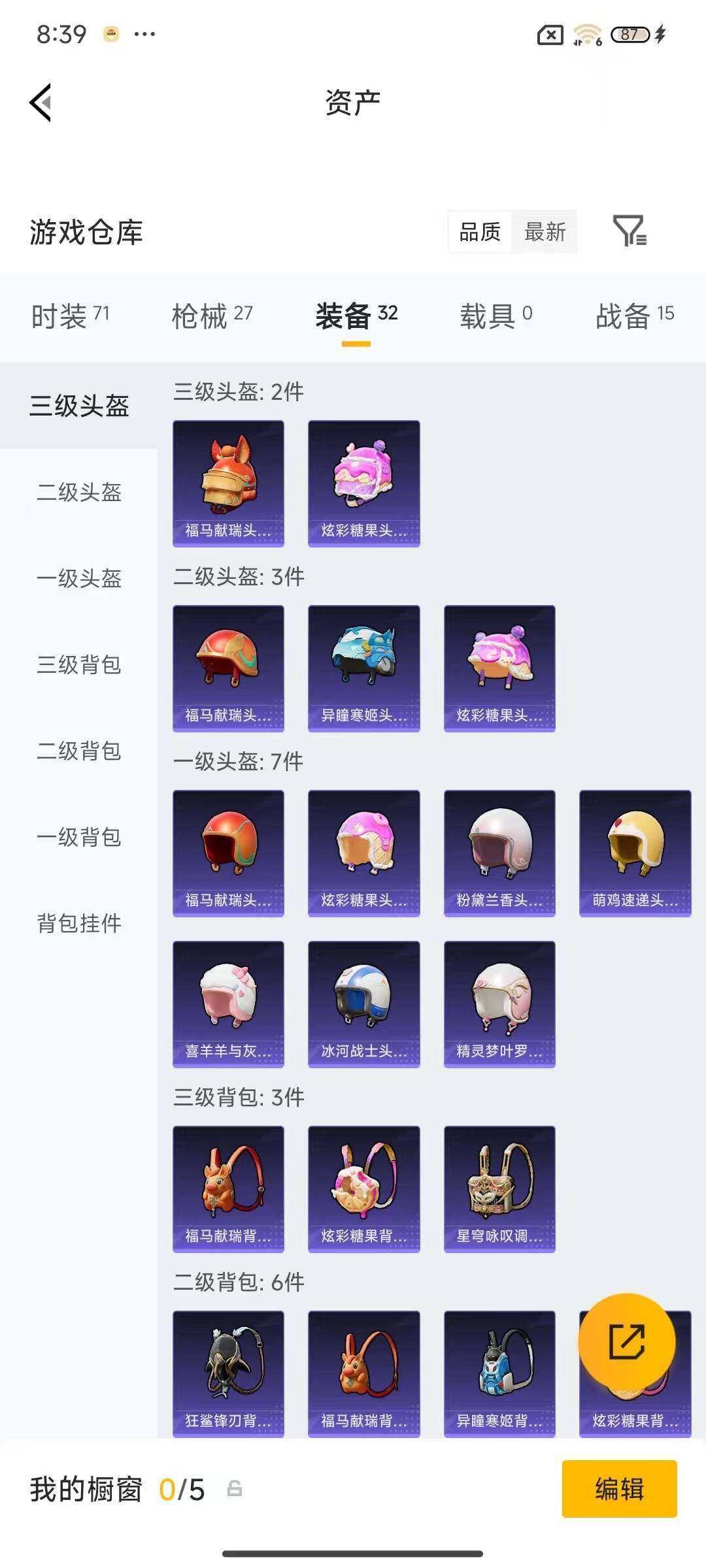The width and height of the screenshot is (706, 1568).
Task: Select 二级头盔 in the sidebar
Action: (x=78, y=495)
